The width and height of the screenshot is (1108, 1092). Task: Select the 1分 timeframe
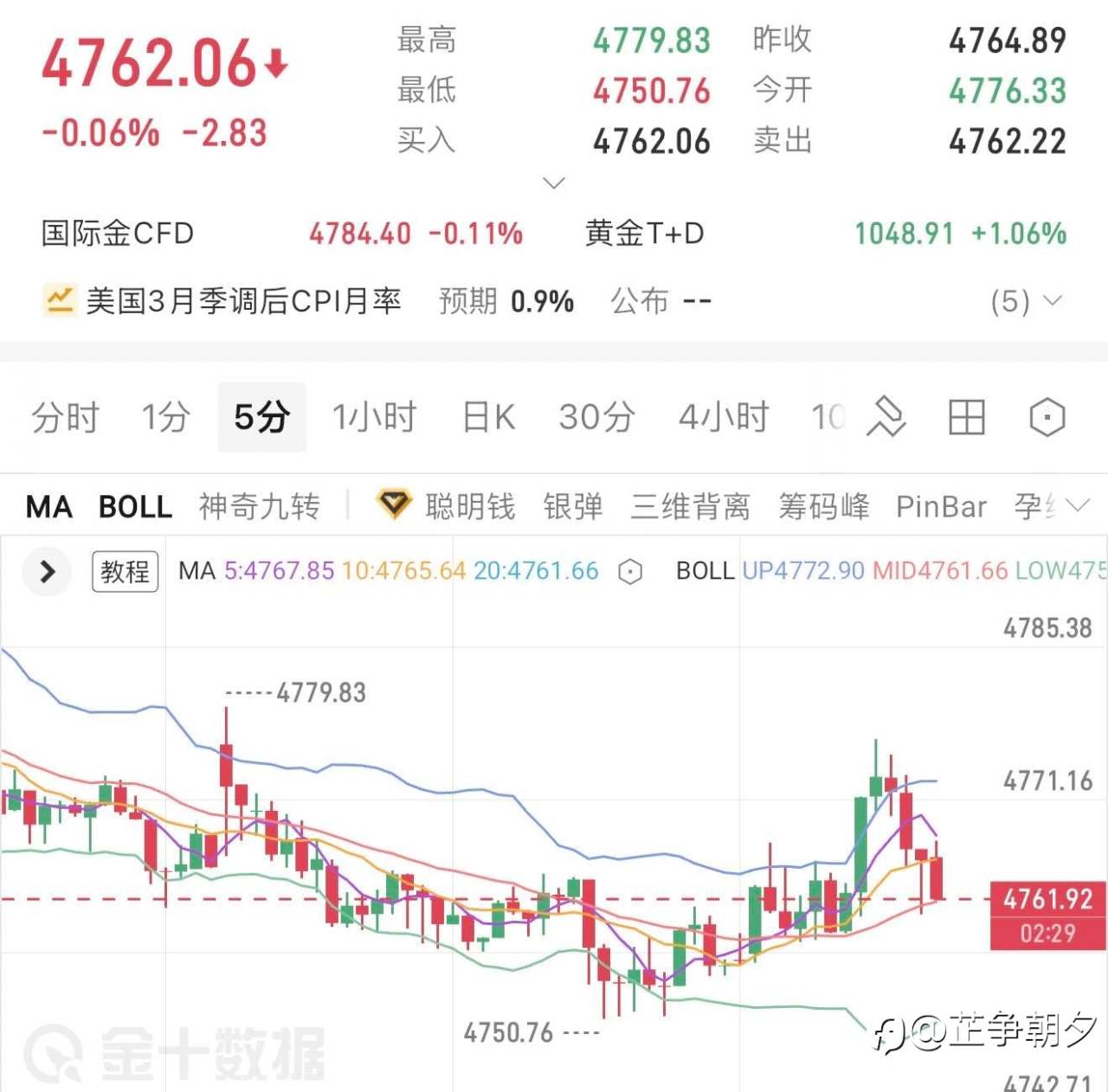point(165,417)
